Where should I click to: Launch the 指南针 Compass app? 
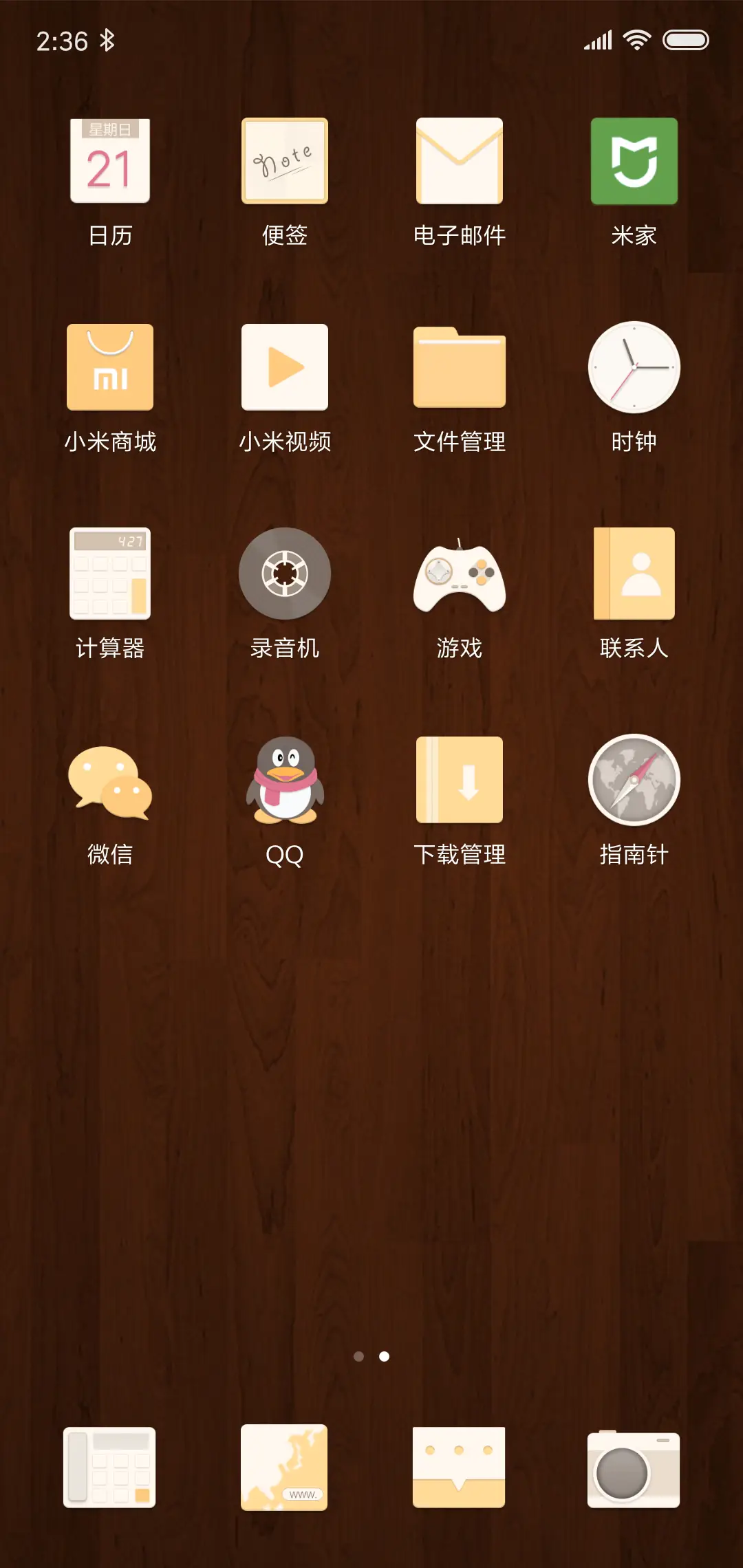(634, 779)
